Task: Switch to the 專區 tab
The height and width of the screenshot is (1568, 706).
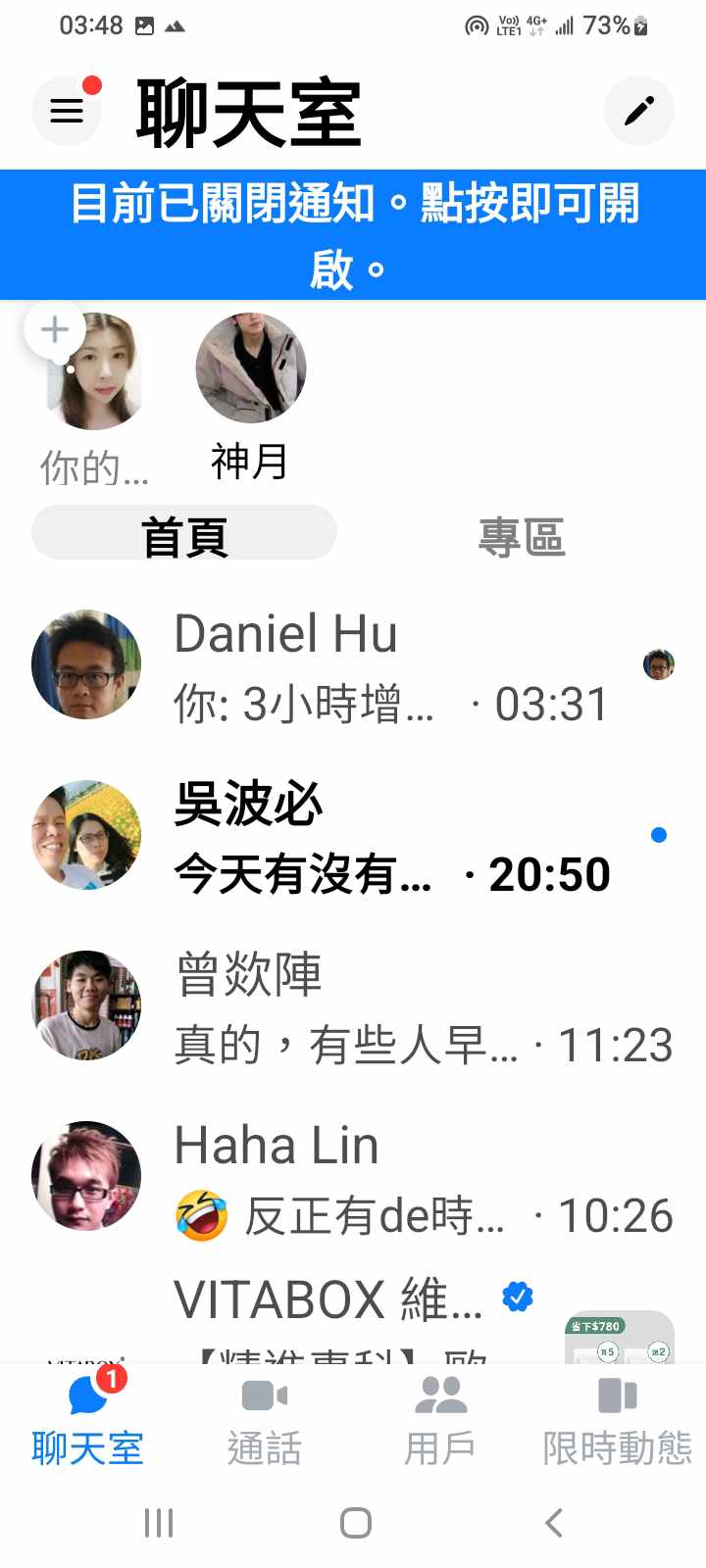Action: pos(521,537)
